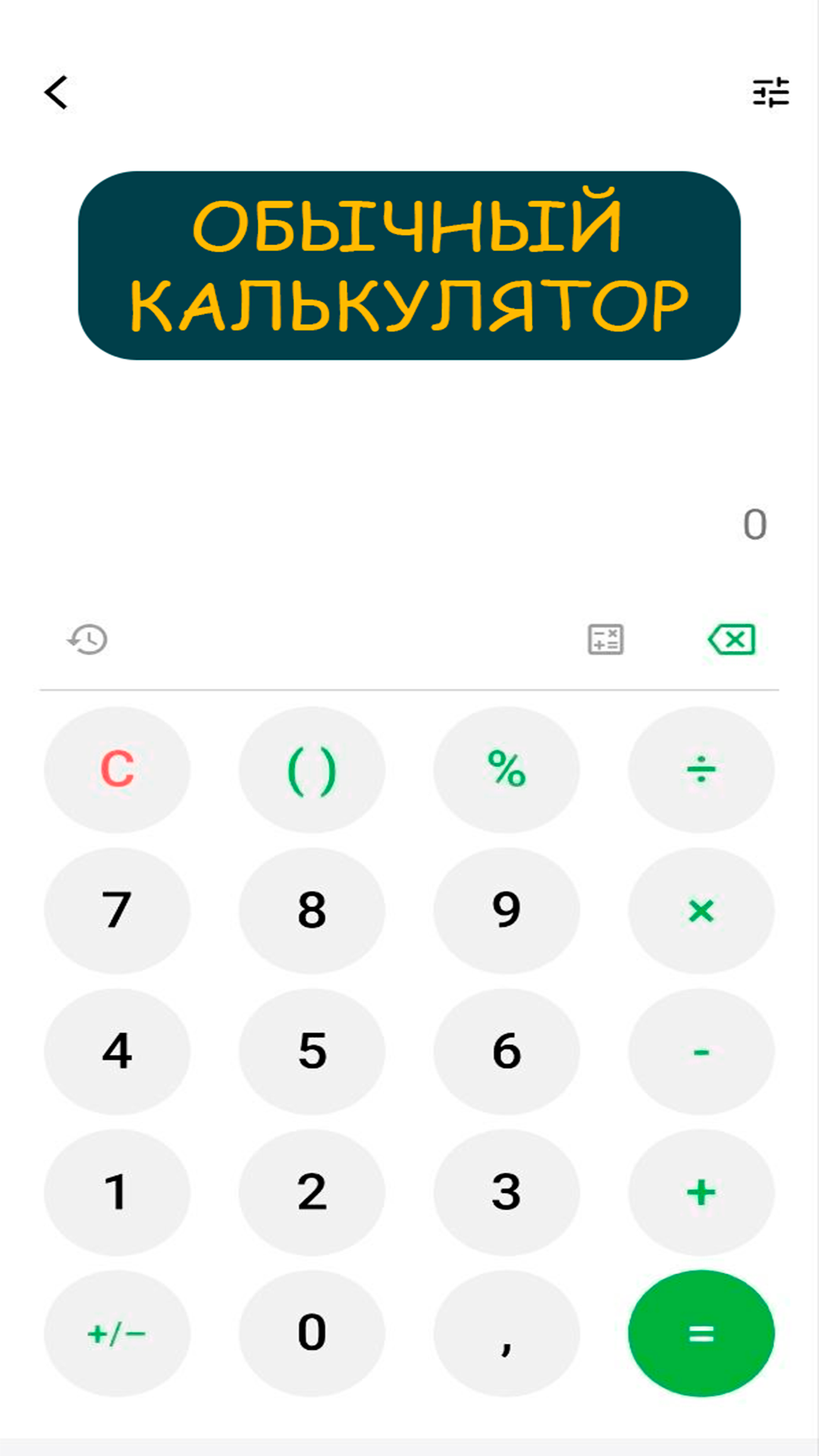
Task: Open the calculator modes icon
Action: (605, 639)
